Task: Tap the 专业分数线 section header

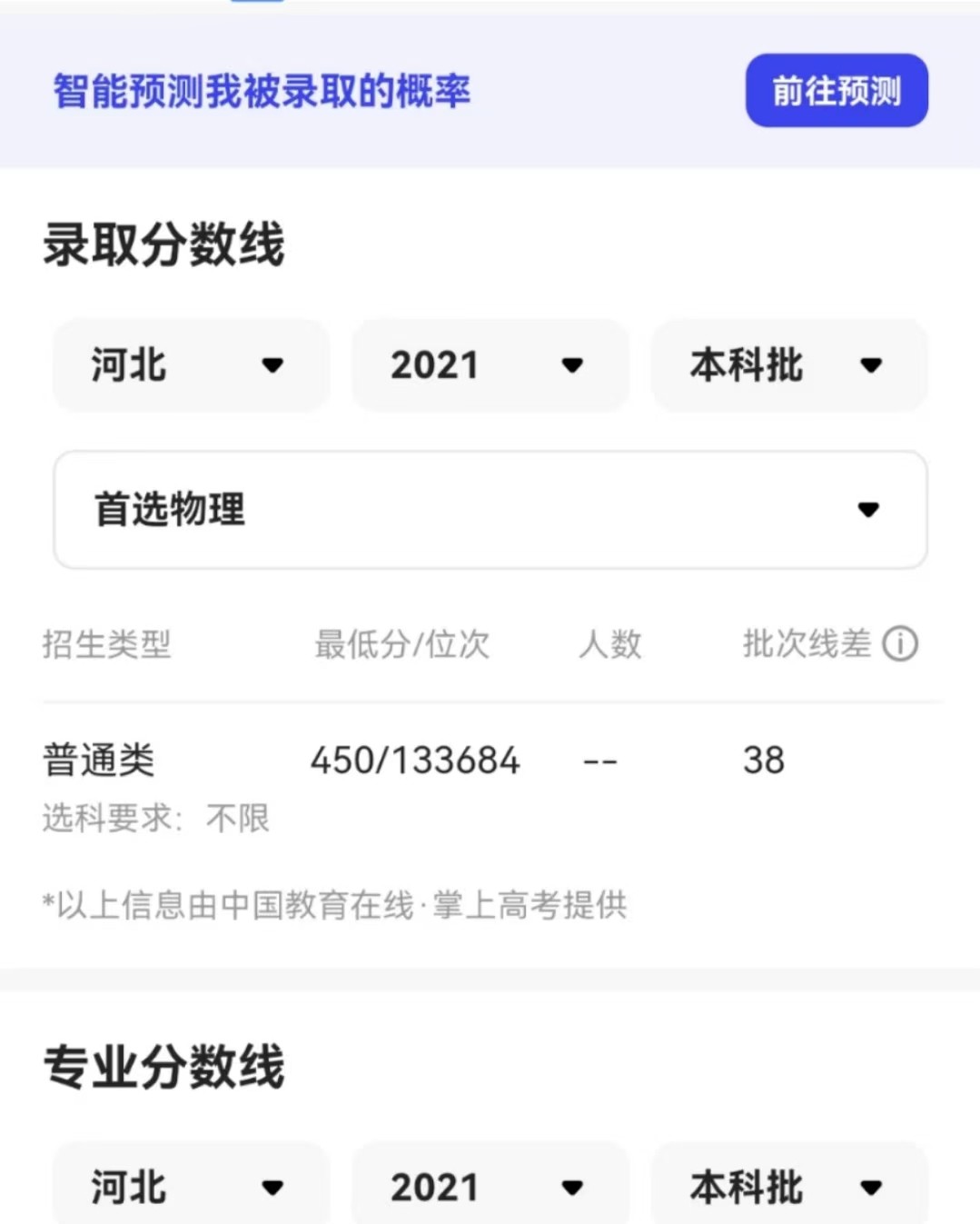Action: pyautogui.click(x=164, y=1069)
